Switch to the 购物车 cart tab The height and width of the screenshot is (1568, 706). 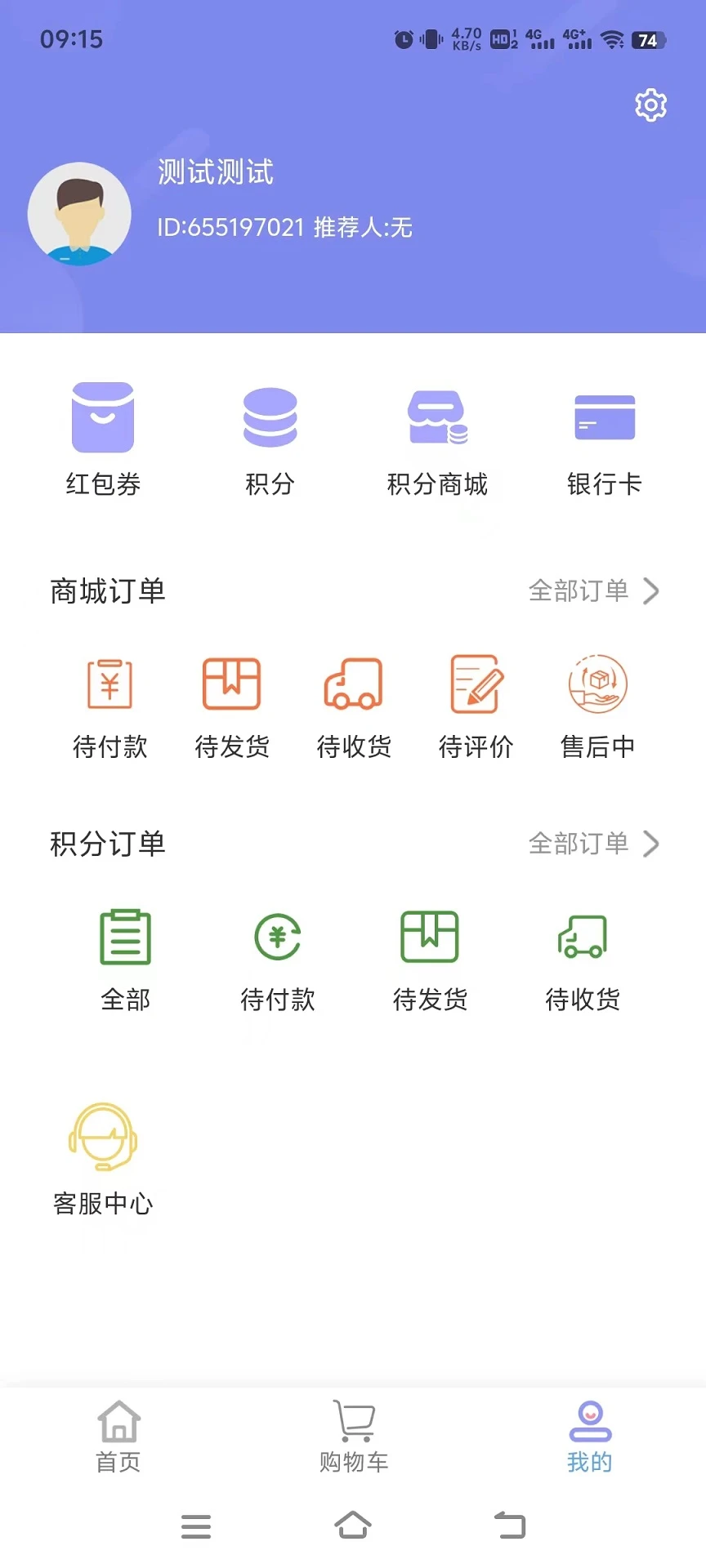tap(354, 1437)
